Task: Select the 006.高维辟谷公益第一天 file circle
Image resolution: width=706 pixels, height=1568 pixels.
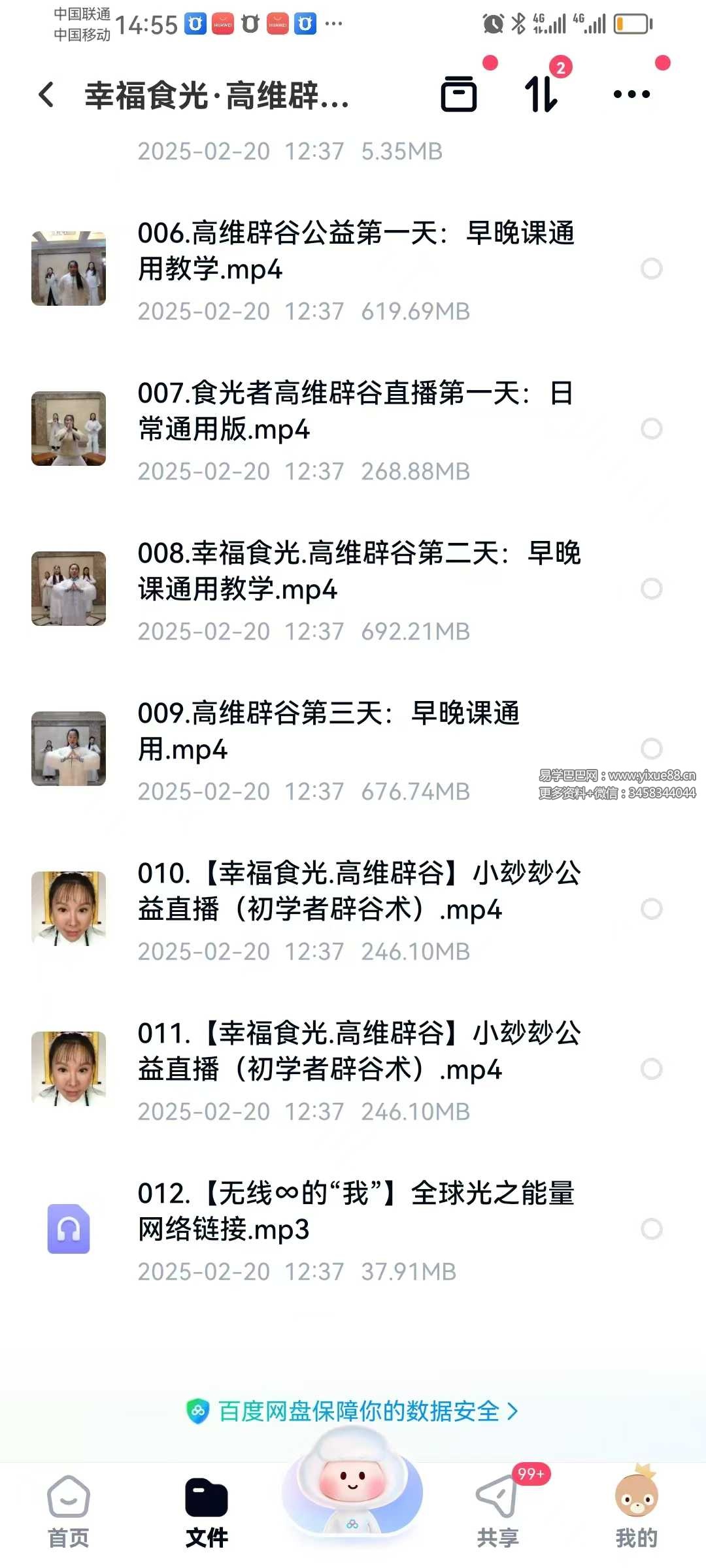Action: (652, 269)
